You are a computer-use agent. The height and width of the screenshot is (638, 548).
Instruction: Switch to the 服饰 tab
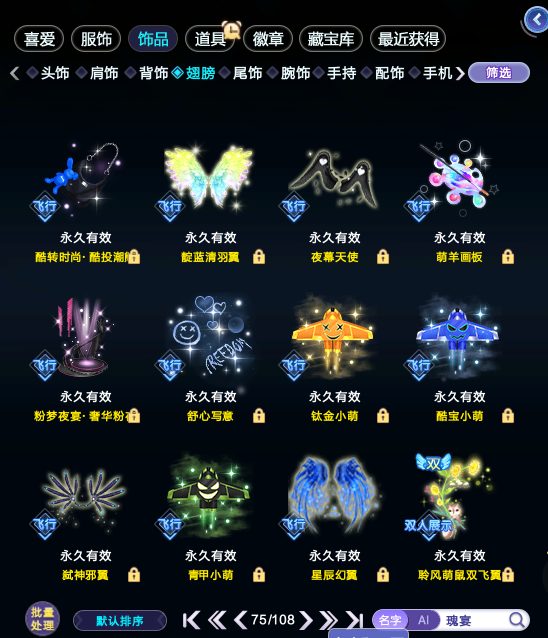pos(96,39)
